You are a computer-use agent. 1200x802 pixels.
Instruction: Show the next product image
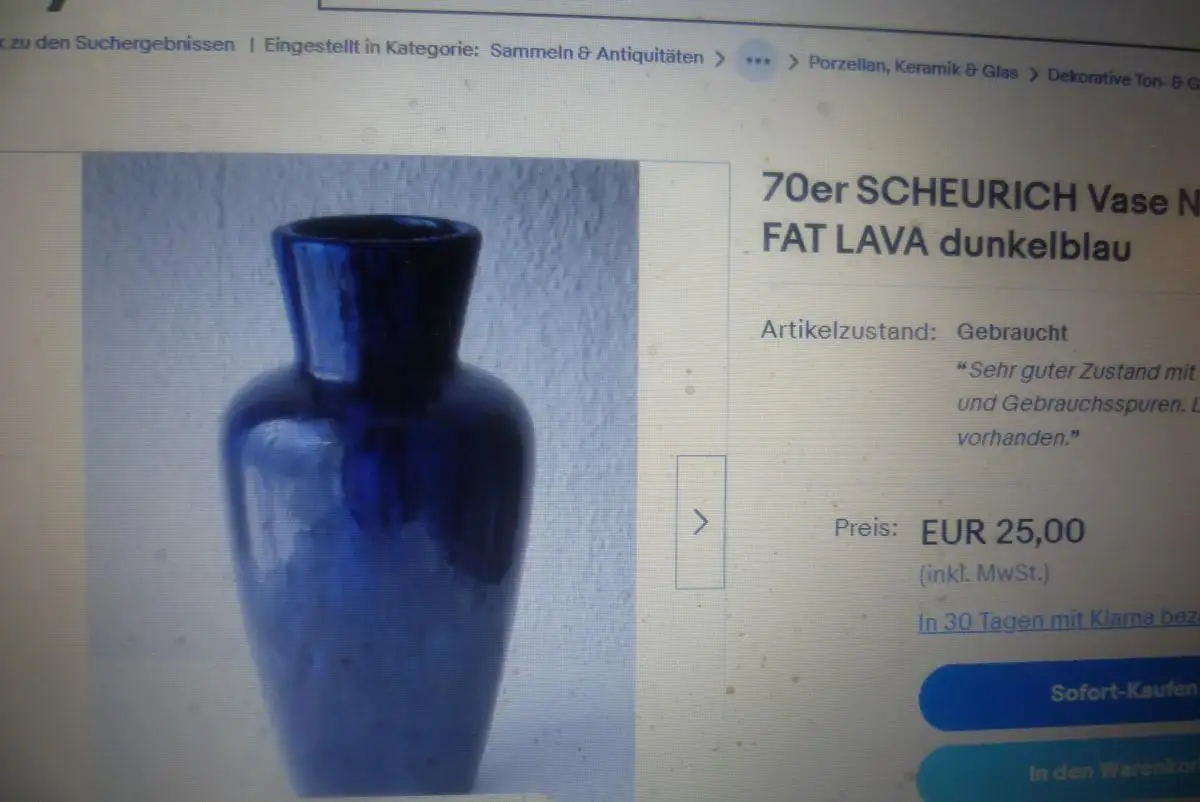(x=700, y=521)
